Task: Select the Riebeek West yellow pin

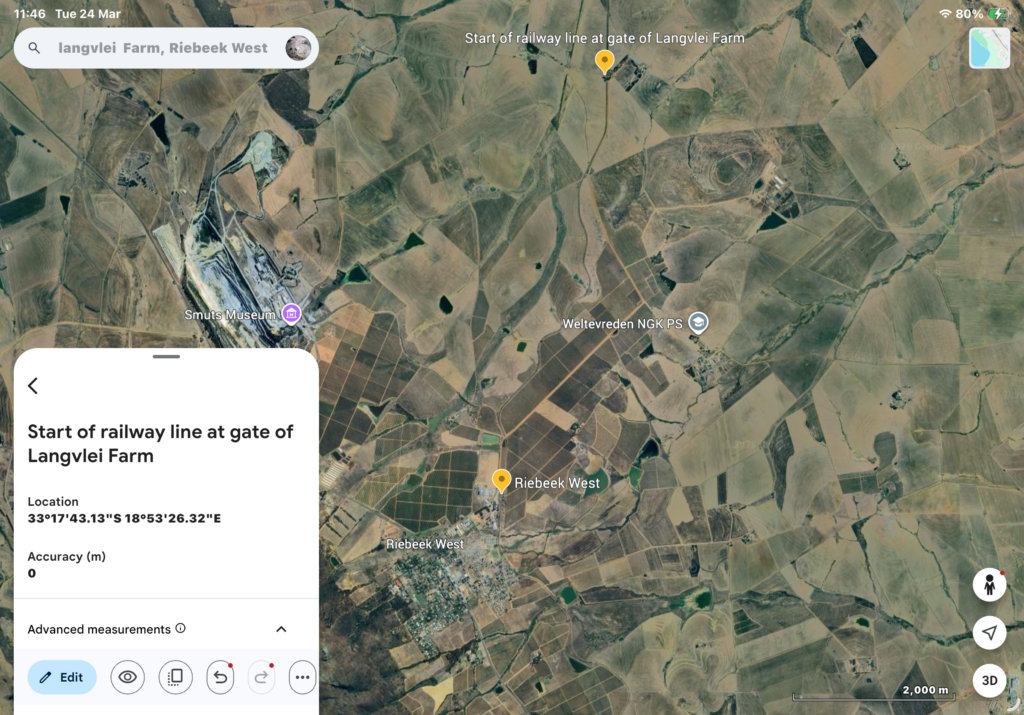Action: pos(502,480)
